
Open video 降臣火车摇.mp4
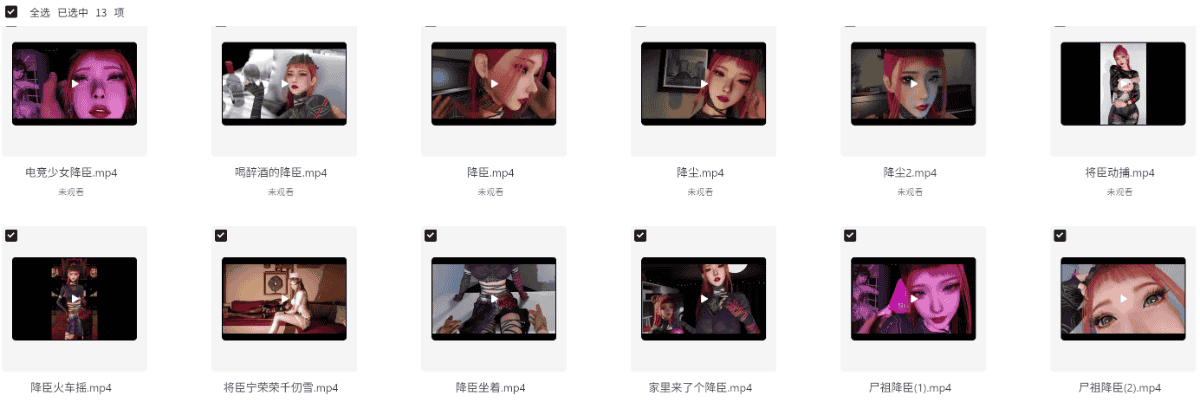point(74,298)
